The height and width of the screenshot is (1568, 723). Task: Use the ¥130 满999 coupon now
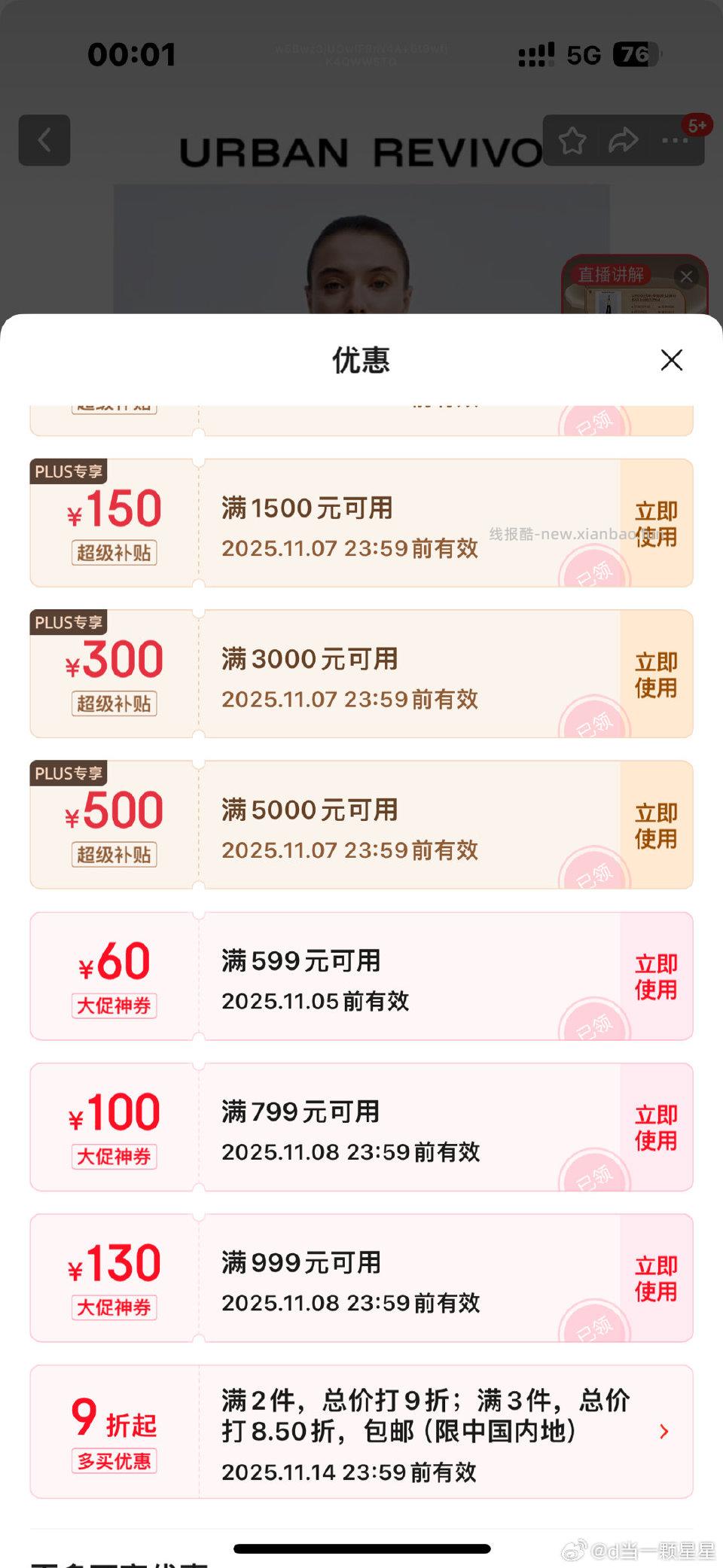(x=656, y=1278)
